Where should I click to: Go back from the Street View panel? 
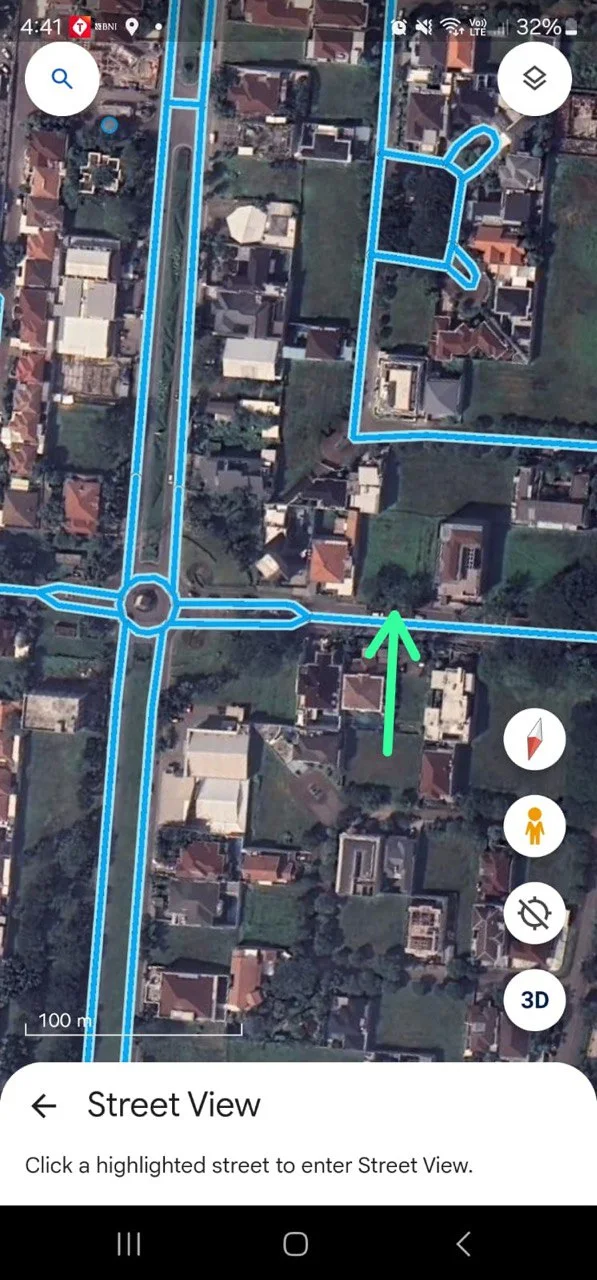43,1105
